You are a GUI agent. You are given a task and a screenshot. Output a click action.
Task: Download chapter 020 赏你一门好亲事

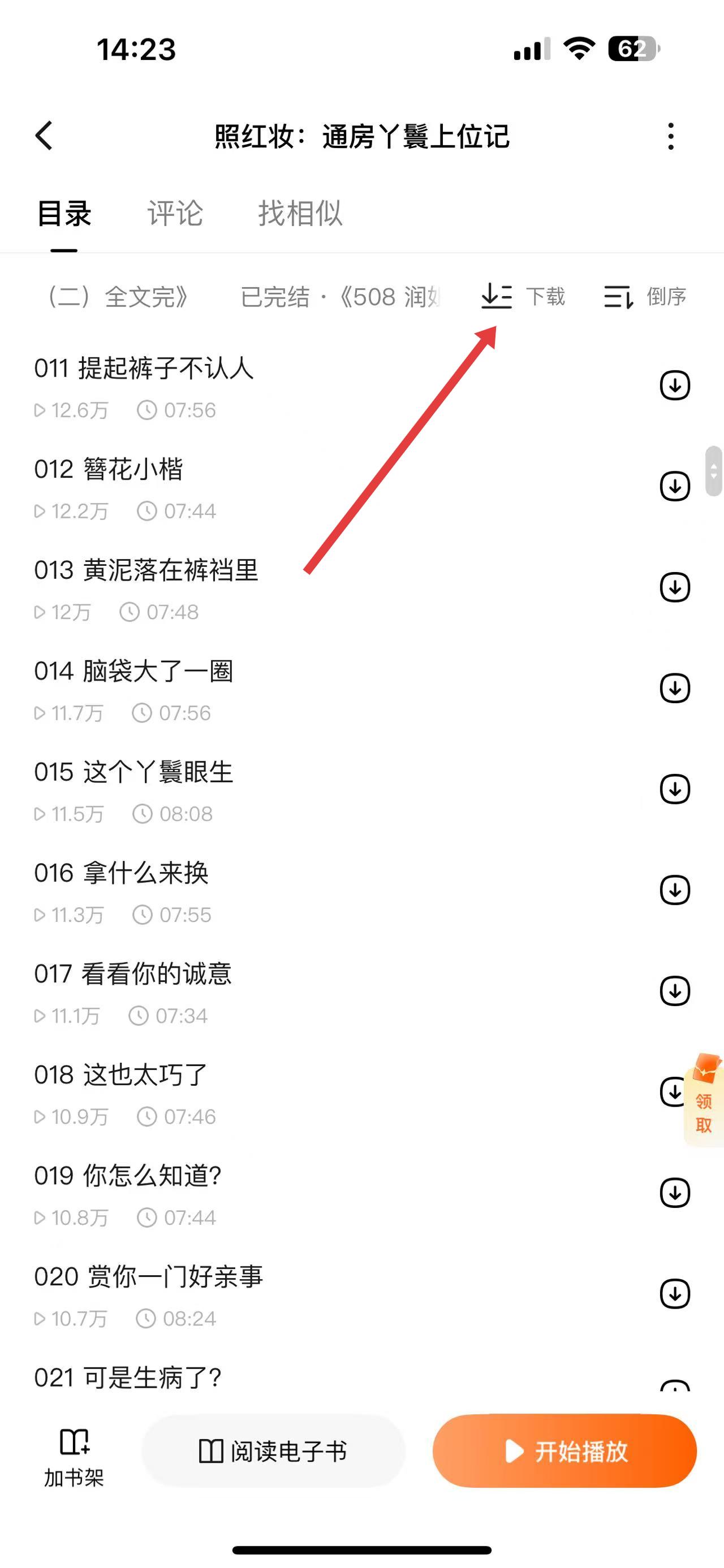(675, 1294)
